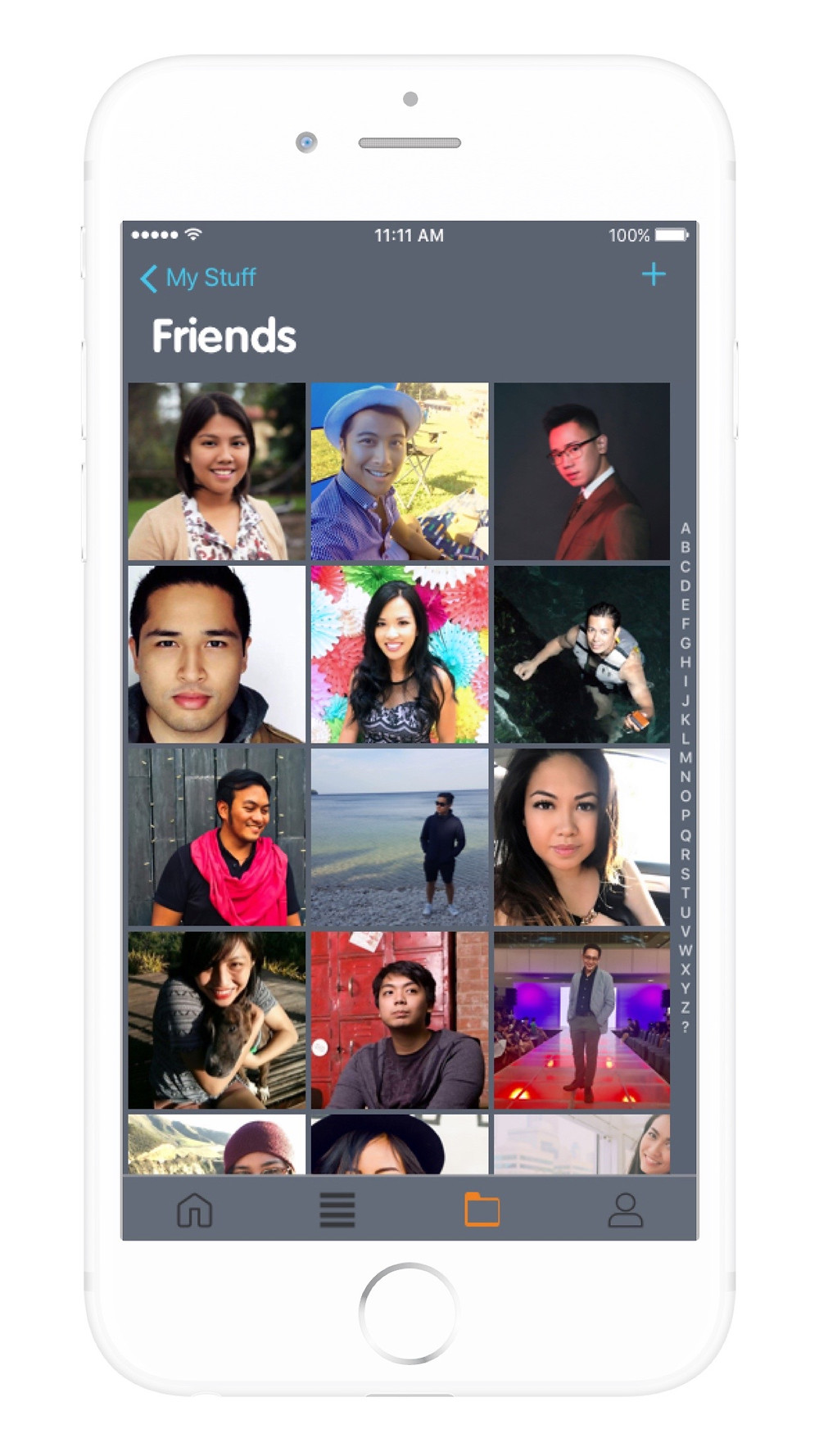Open friend in red suit and glasses

coord(581,472)
